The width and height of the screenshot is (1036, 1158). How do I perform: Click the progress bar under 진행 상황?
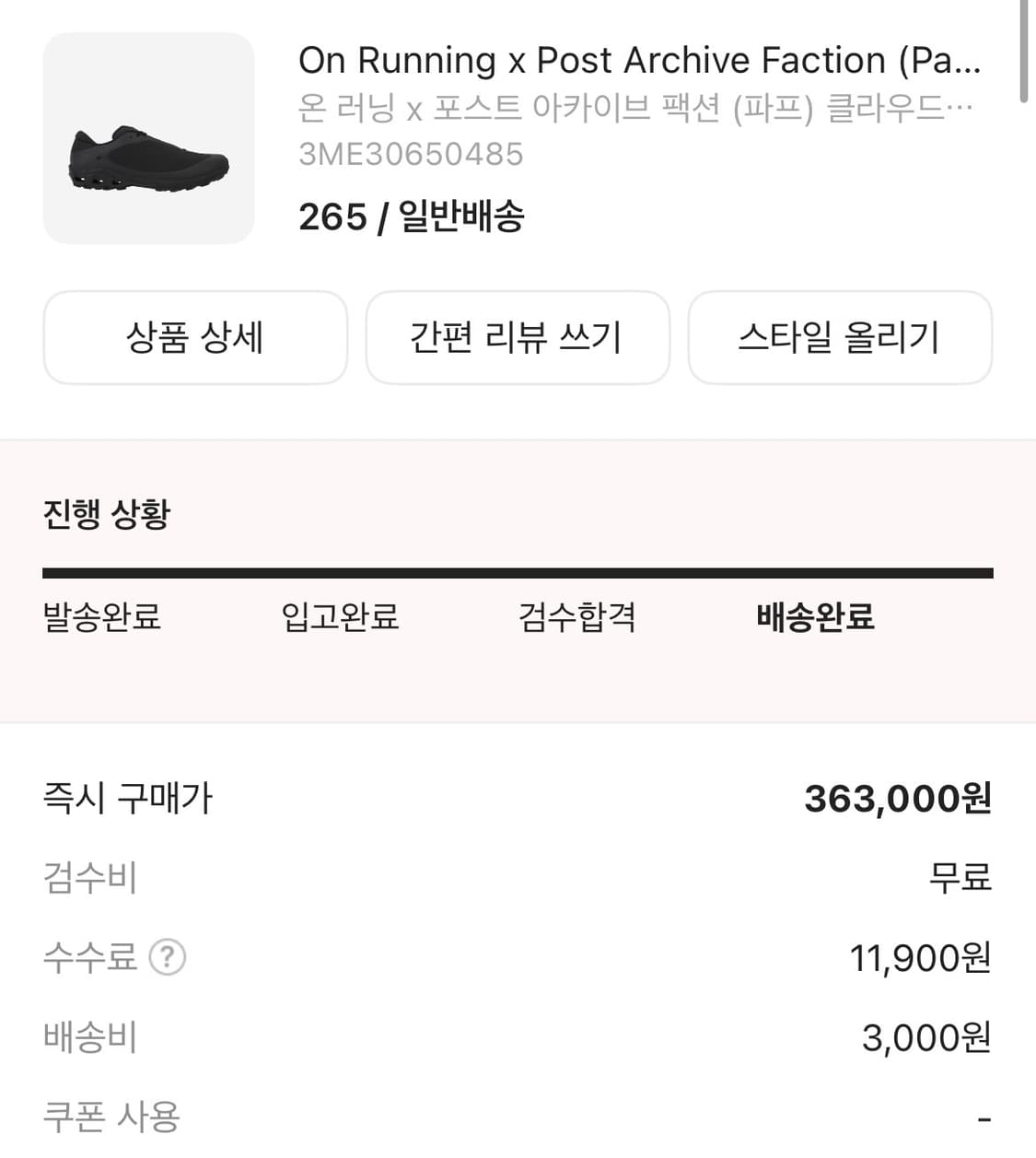point(518,573)
